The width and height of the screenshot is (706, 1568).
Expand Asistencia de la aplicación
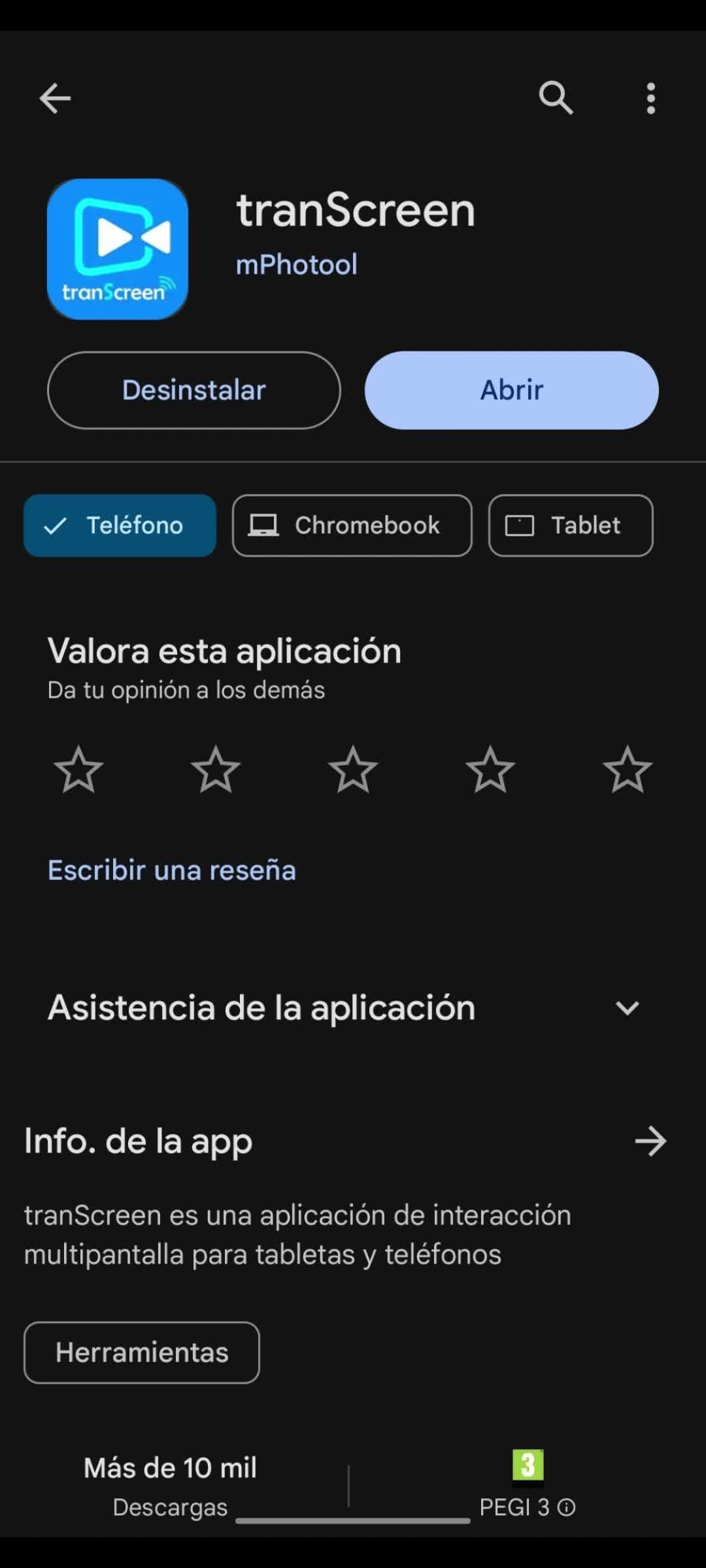[627, 1008]
